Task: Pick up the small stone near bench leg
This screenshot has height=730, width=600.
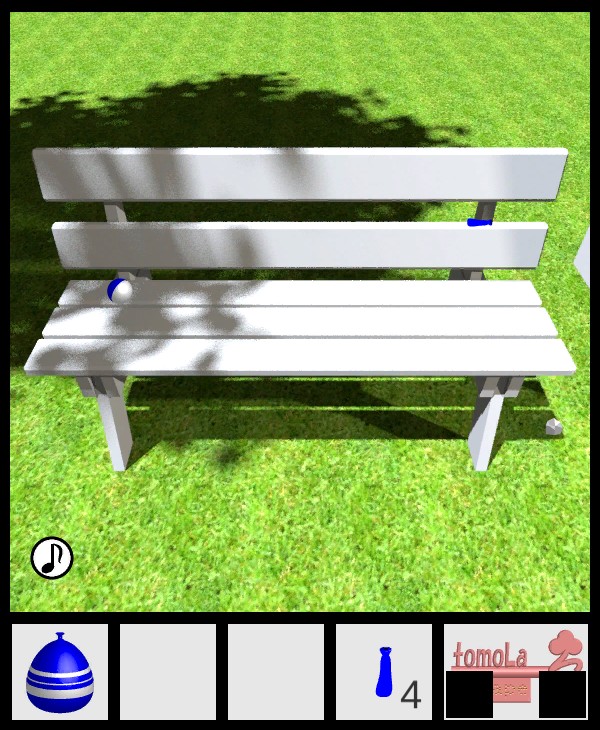Action: point(553,426)
